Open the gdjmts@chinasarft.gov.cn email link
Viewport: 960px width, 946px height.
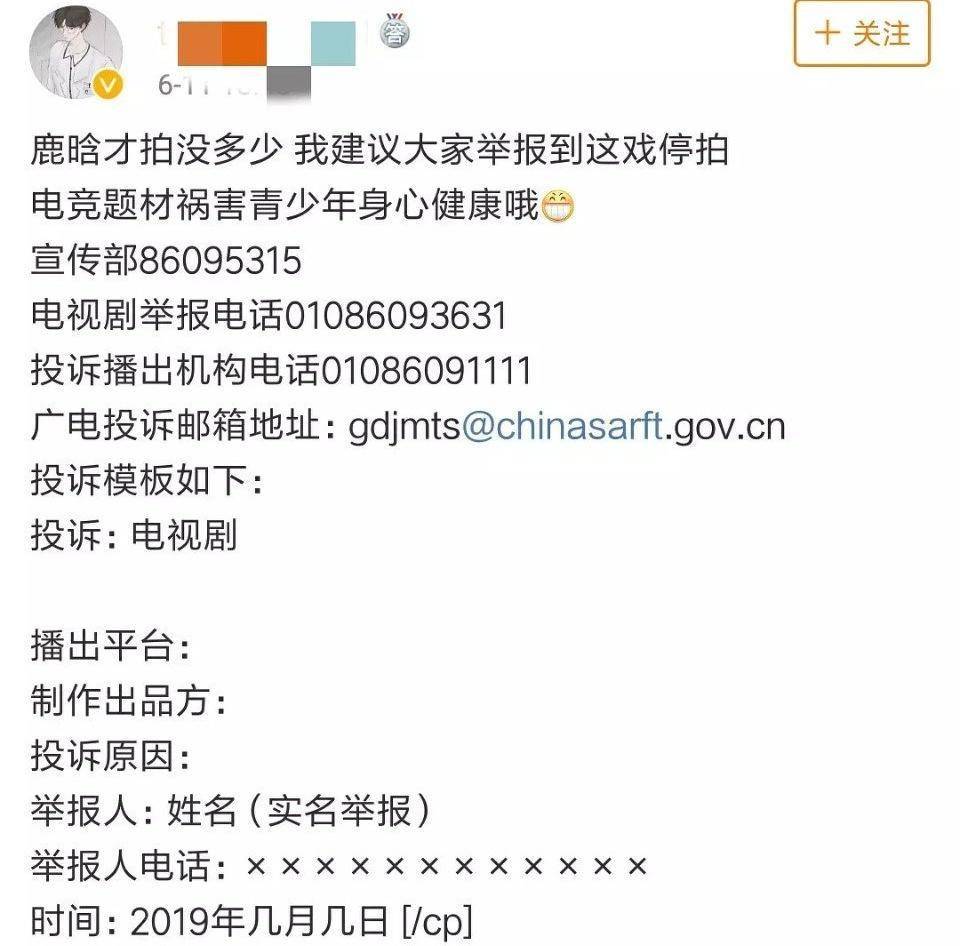567,427
